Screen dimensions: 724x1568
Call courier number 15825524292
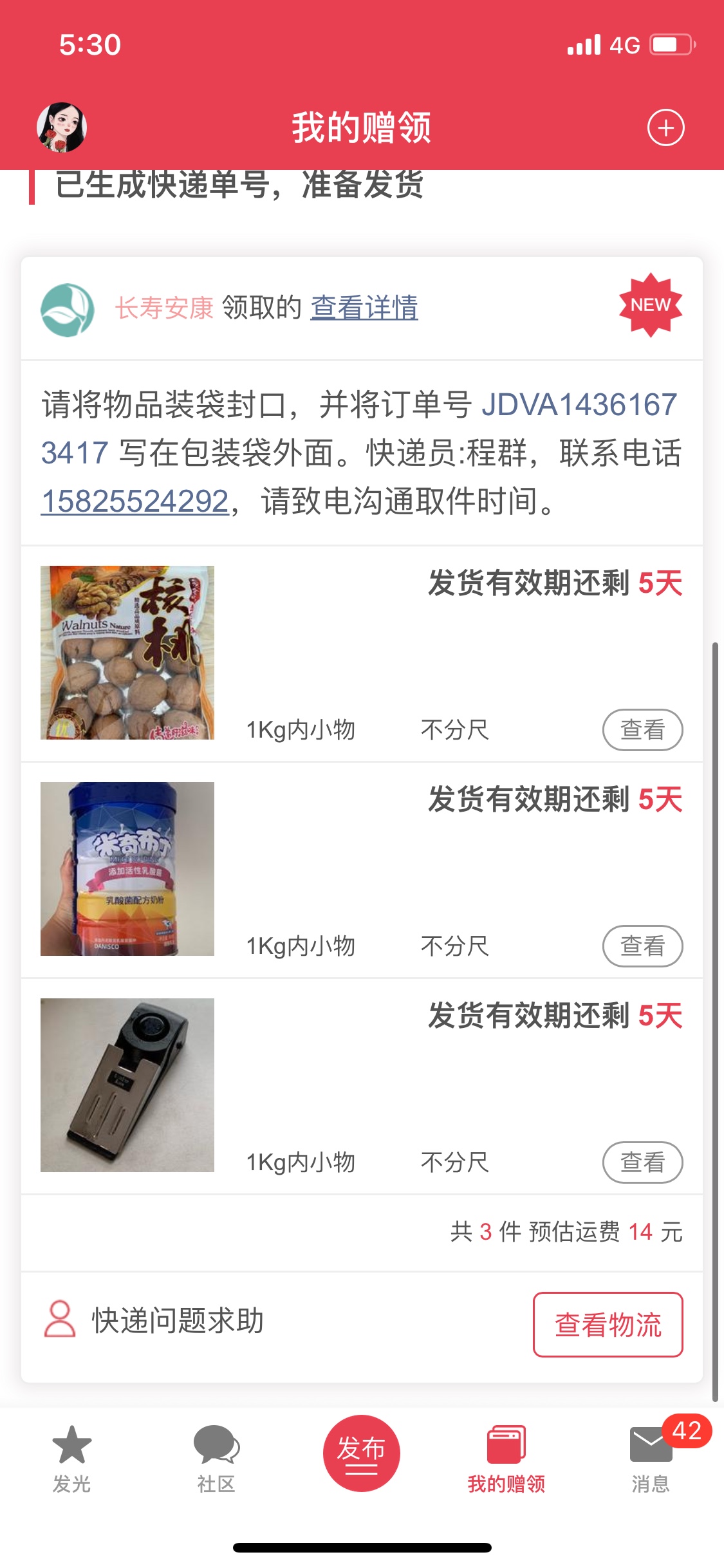(x=135, y=501)
